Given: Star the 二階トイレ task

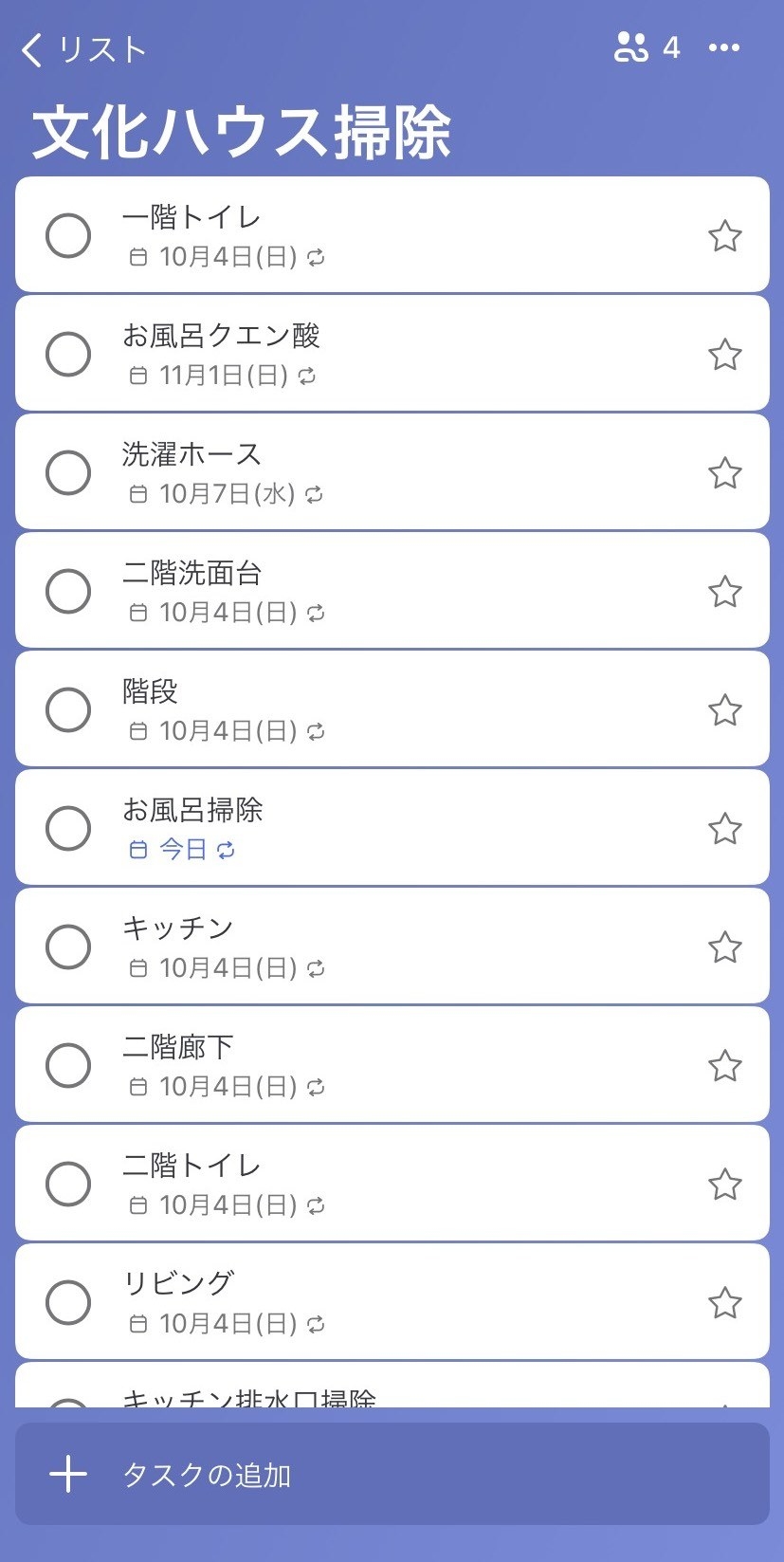Looking at the screenshot, I should click(x=725, y=1184).
